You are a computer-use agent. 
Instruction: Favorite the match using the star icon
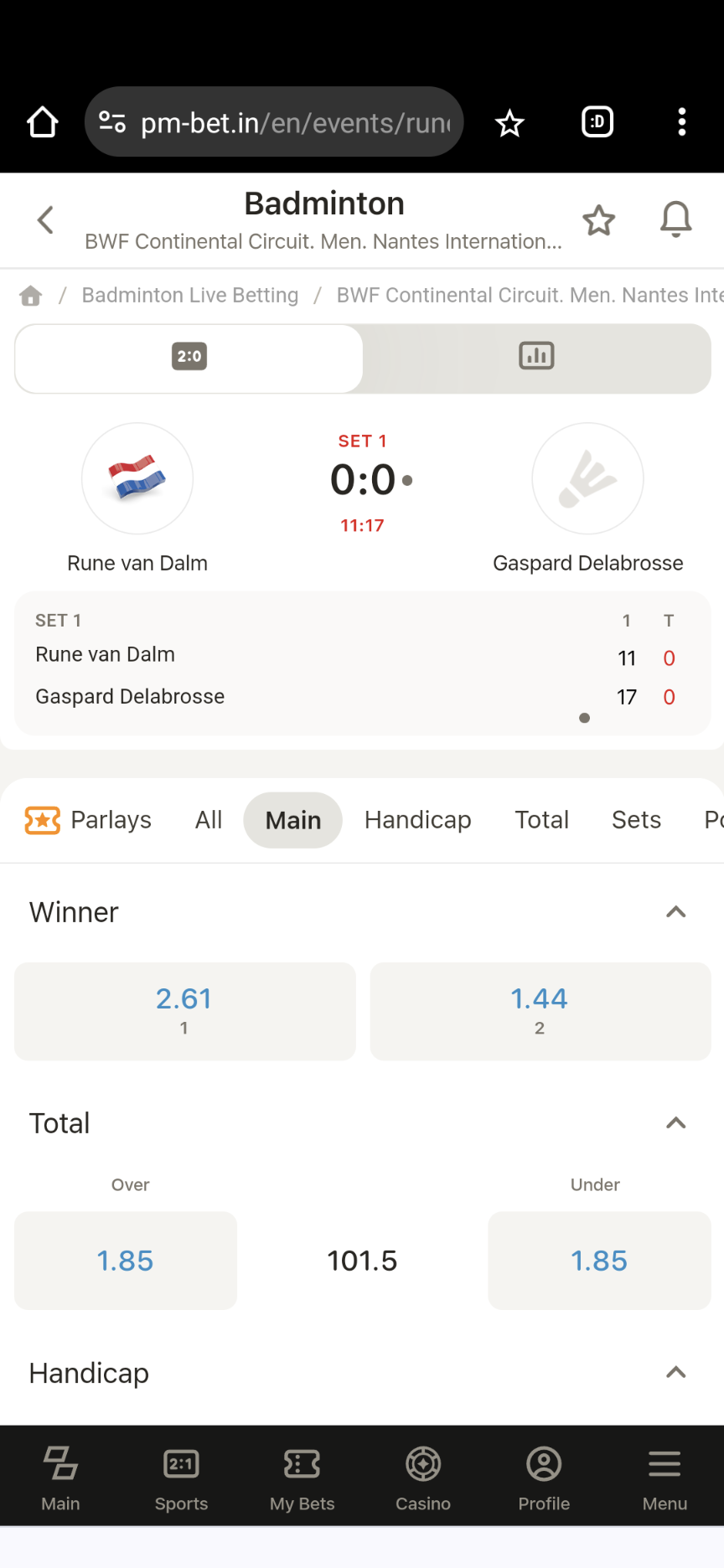point(598,220)
